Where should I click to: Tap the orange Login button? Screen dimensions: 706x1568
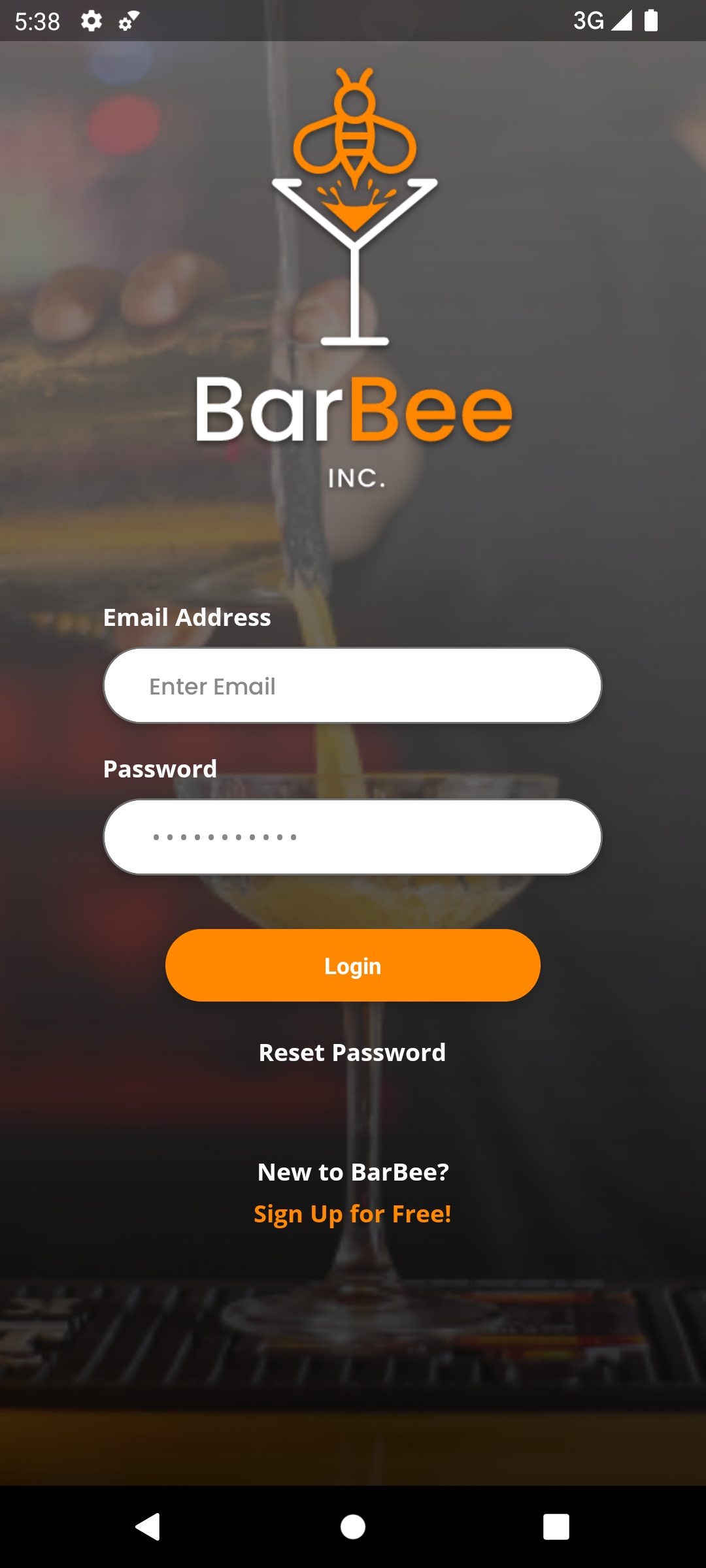click(x=352, y=965)
